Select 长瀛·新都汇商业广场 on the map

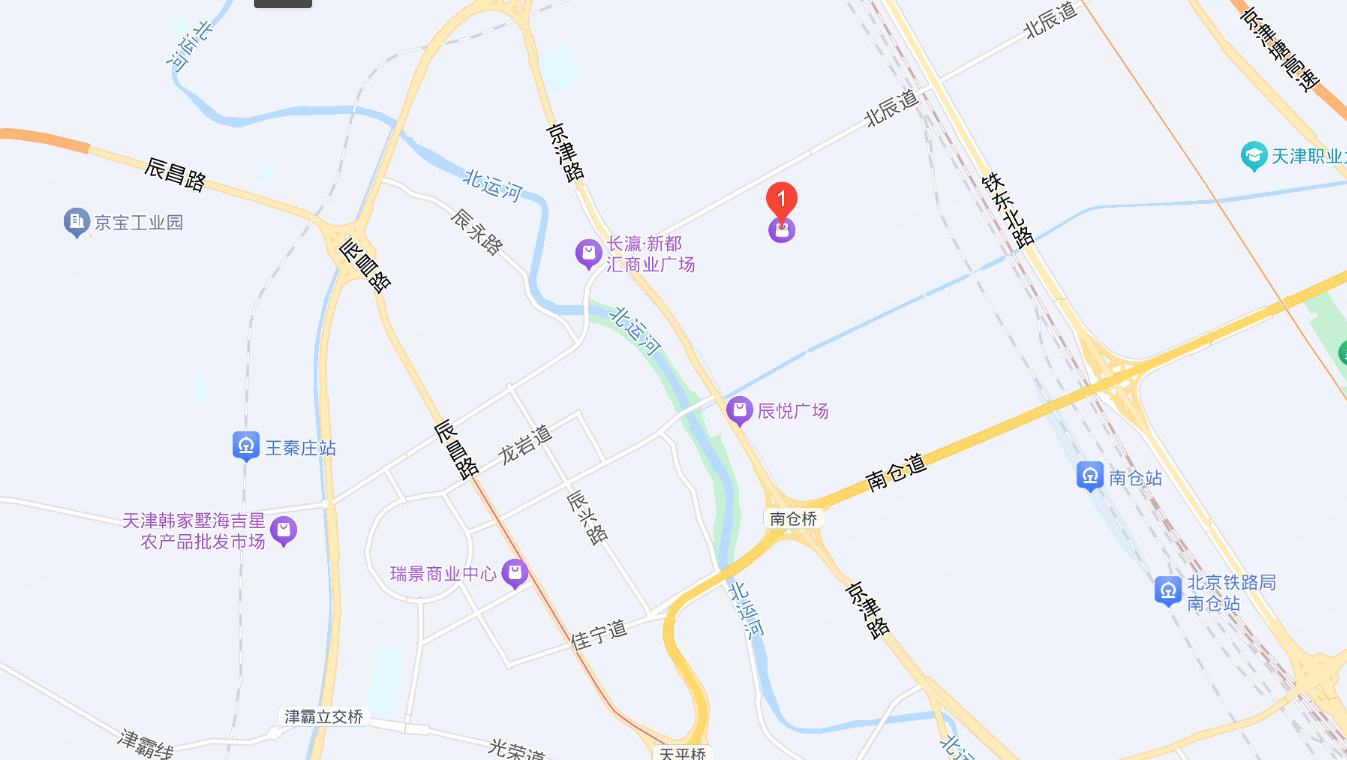589,253
